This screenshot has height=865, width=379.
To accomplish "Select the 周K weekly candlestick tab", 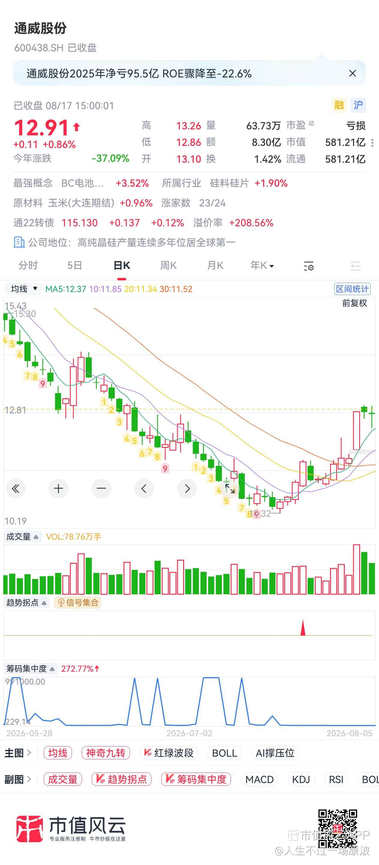I will (168, 265).
